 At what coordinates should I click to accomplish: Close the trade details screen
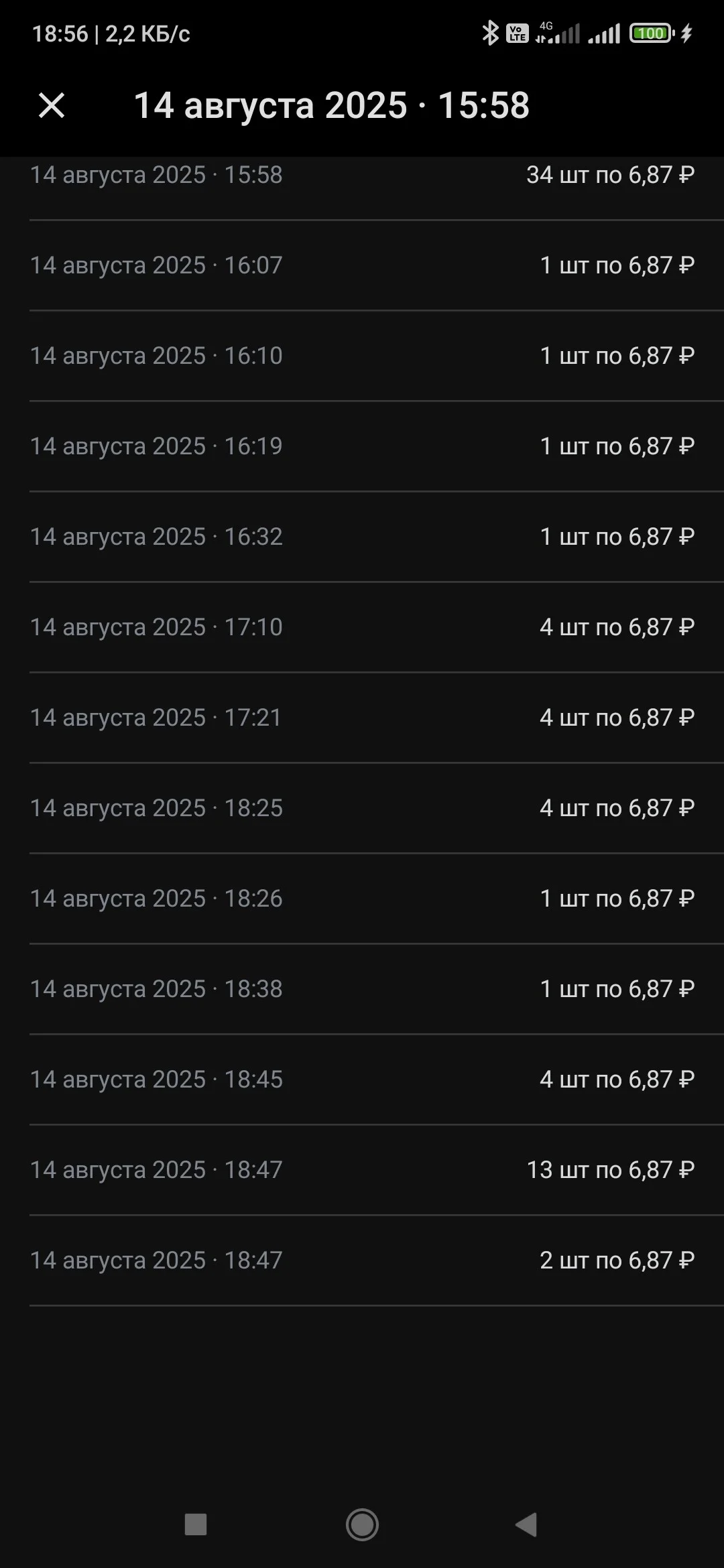(x=52, y=106)
